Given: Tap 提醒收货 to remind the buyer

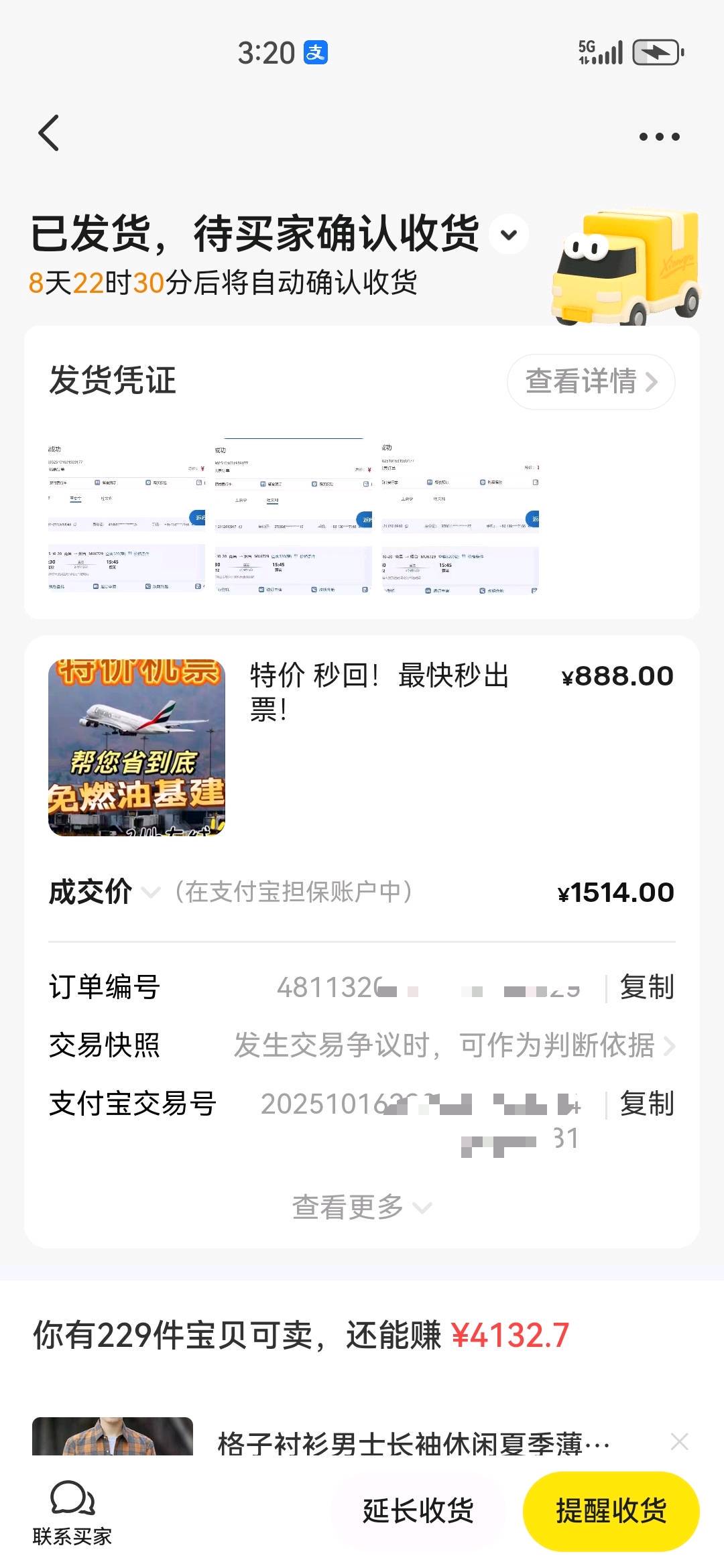Looking at the screenshot, I should (611, 1511).
